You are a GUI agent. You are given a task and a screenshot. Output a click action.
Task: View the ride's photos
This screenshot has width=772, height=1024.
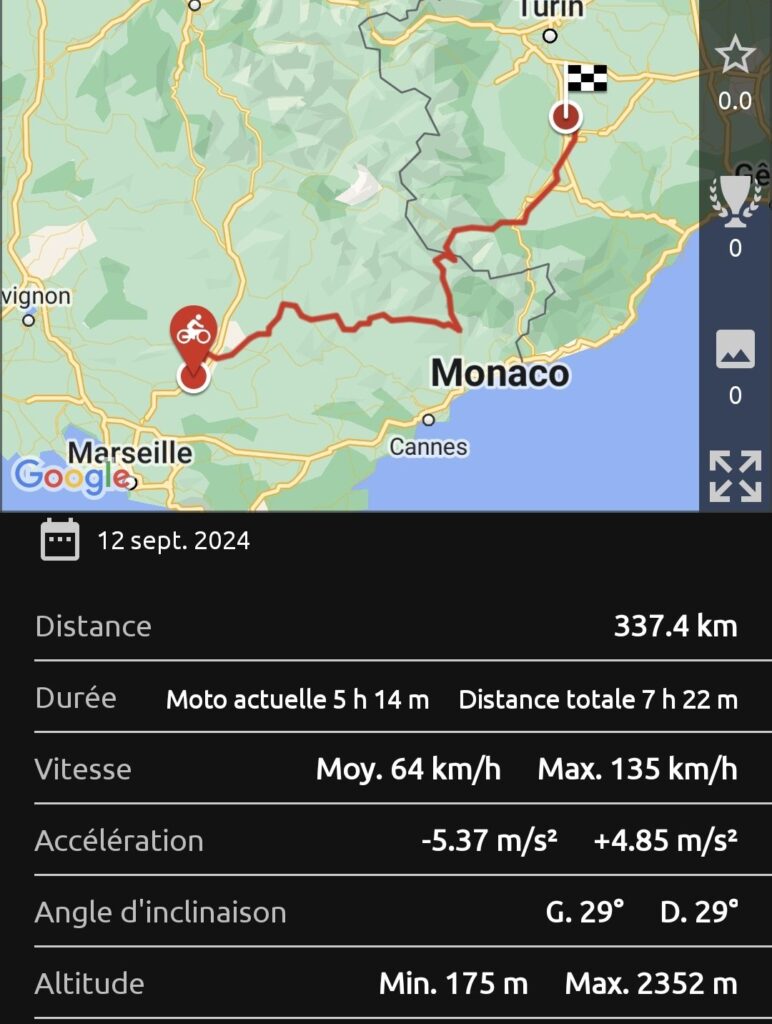click(x=735, y=350)
